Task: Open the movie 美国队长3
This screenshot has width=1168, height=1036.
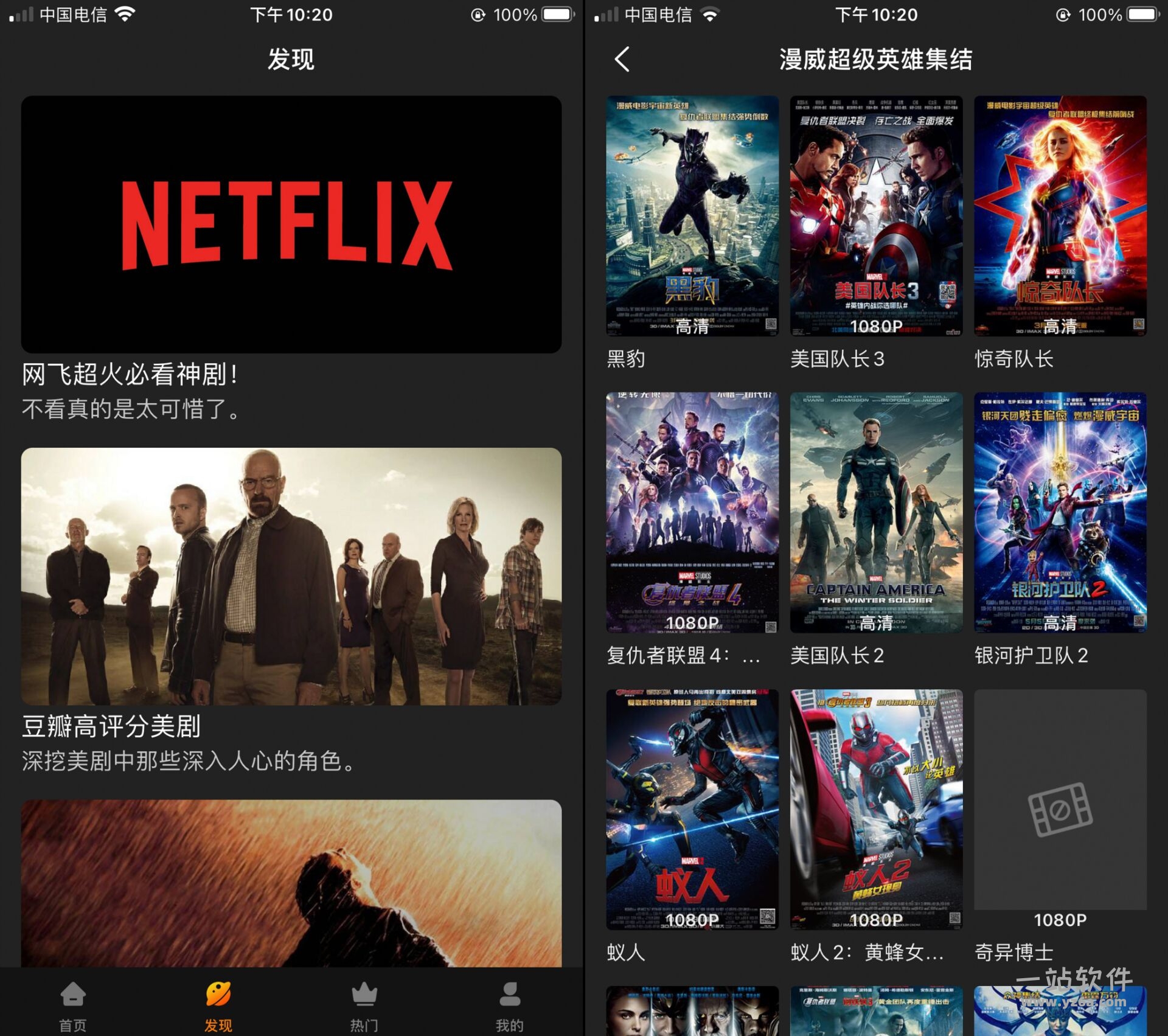Action: click(876, 216)
